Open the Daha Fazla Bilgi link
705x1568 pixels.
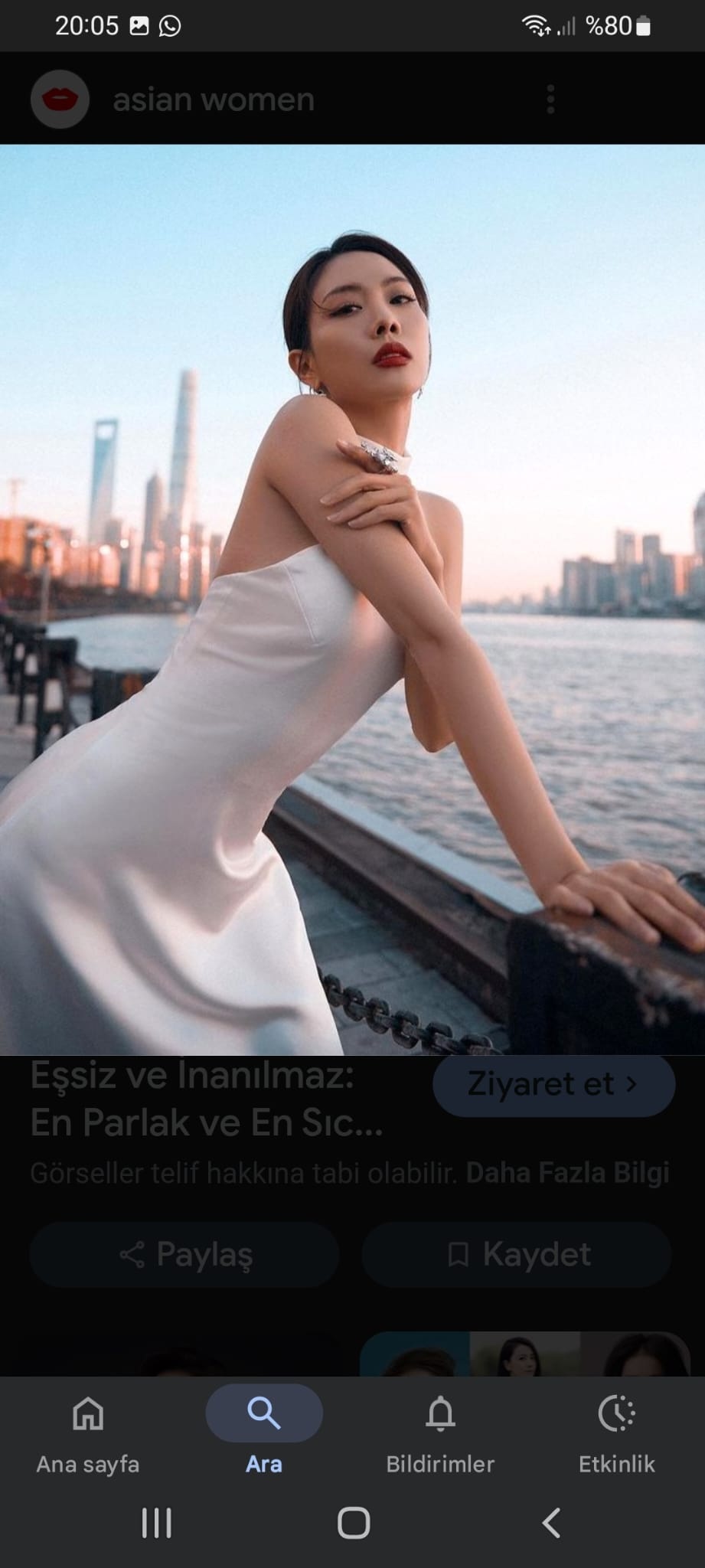point(567,1173)
